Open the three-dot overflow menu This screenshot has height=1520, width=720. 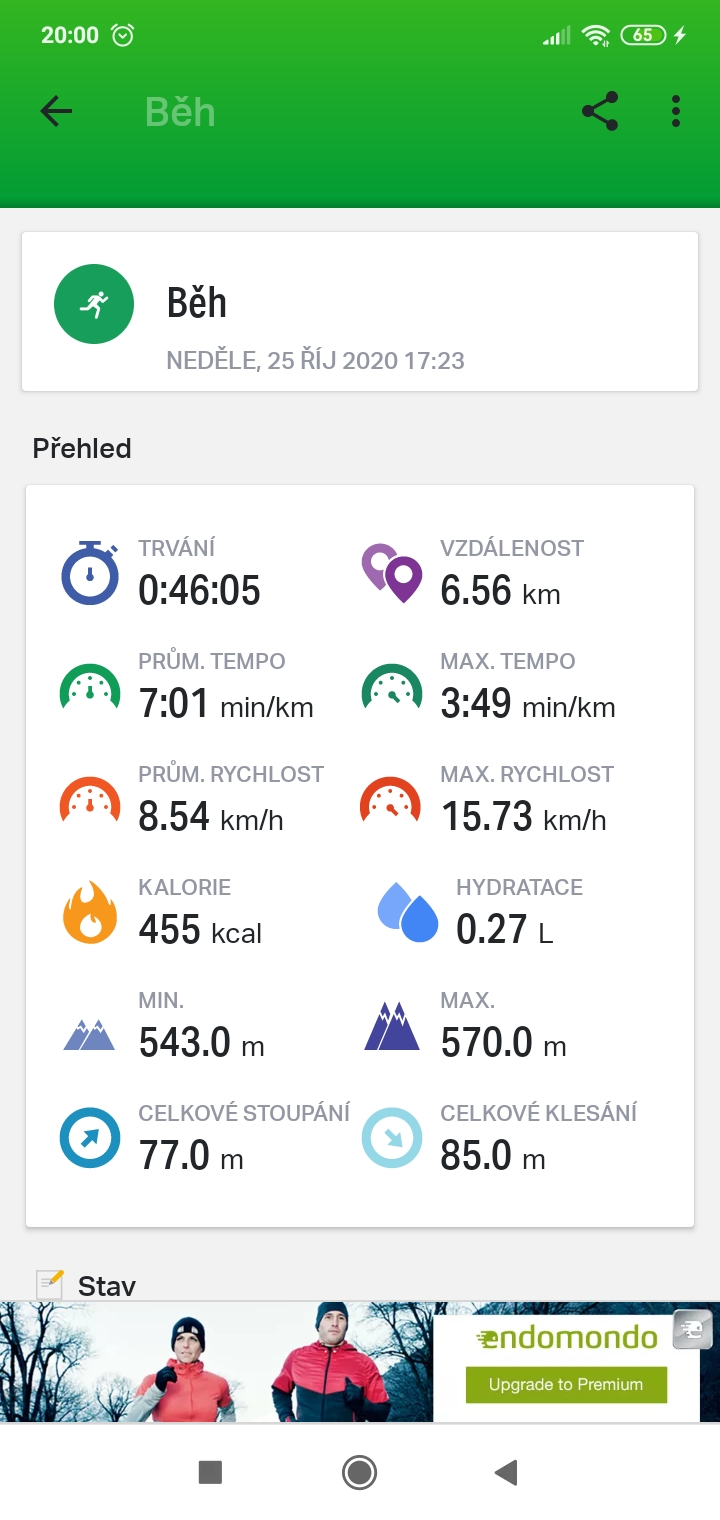point(676,111)
